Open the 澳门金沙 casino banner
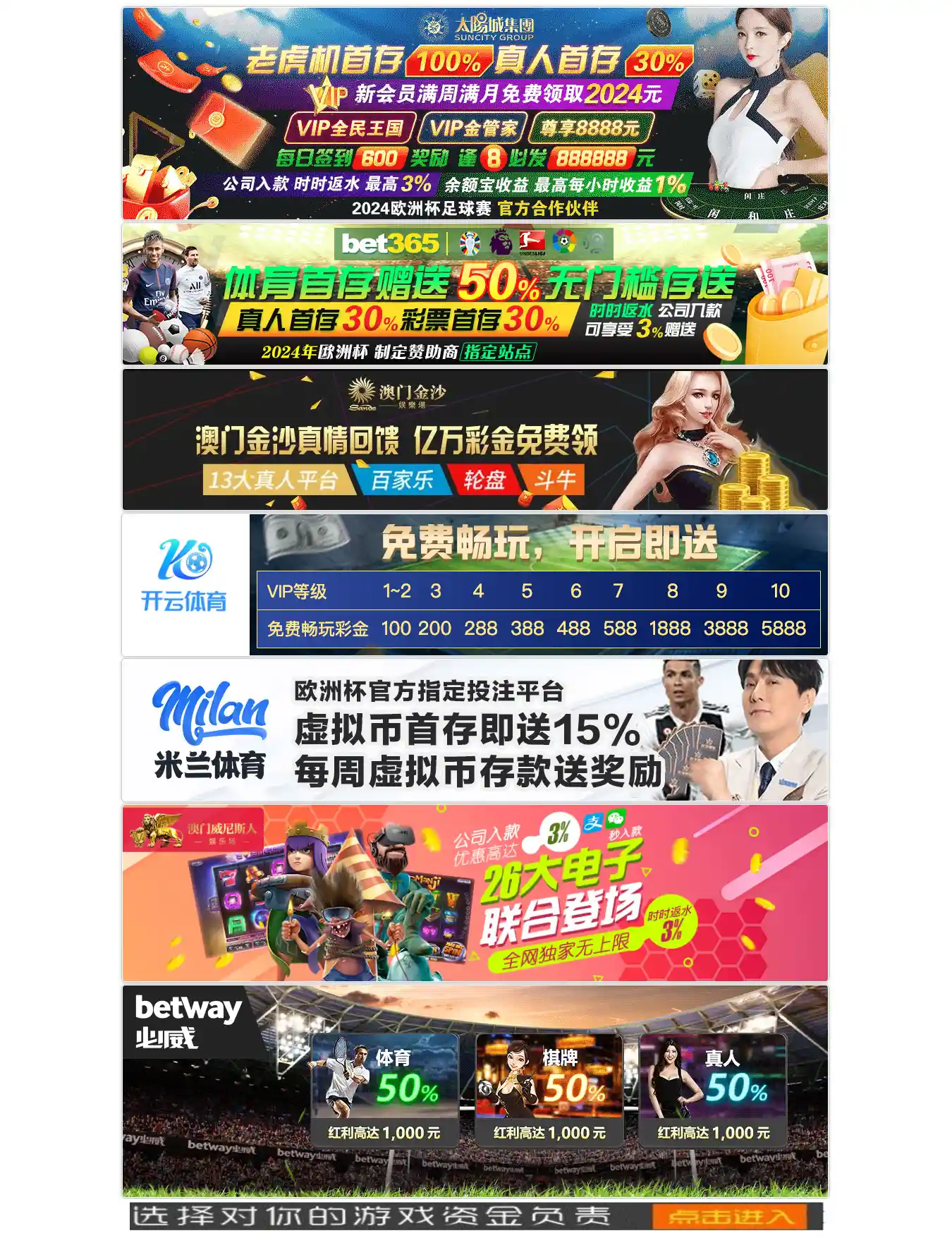This screenshot has width=952, height=1238. point(475,439)
